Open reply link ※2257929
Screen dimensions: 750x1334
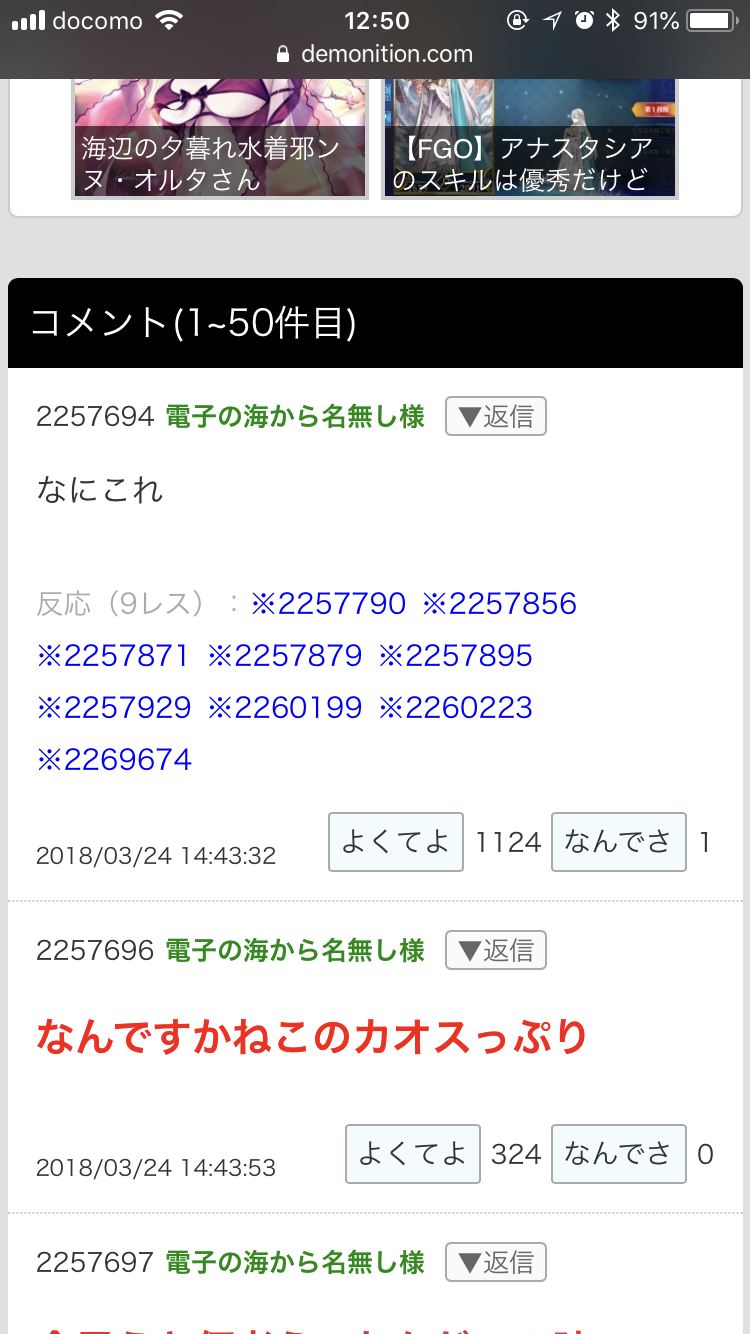113,708
